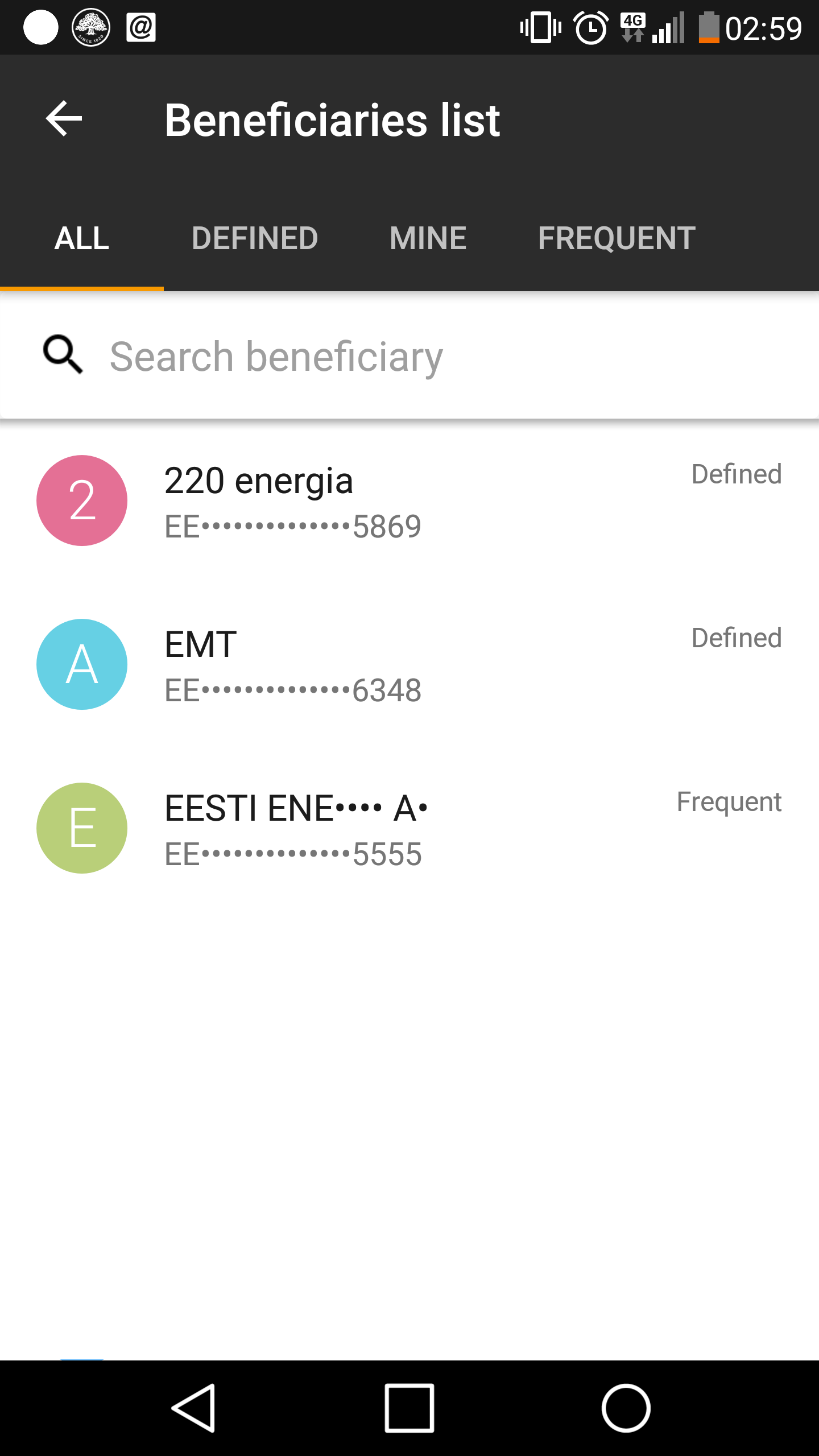
Task: Open the 220 energia beneficiary
Action: pos(409,500)
